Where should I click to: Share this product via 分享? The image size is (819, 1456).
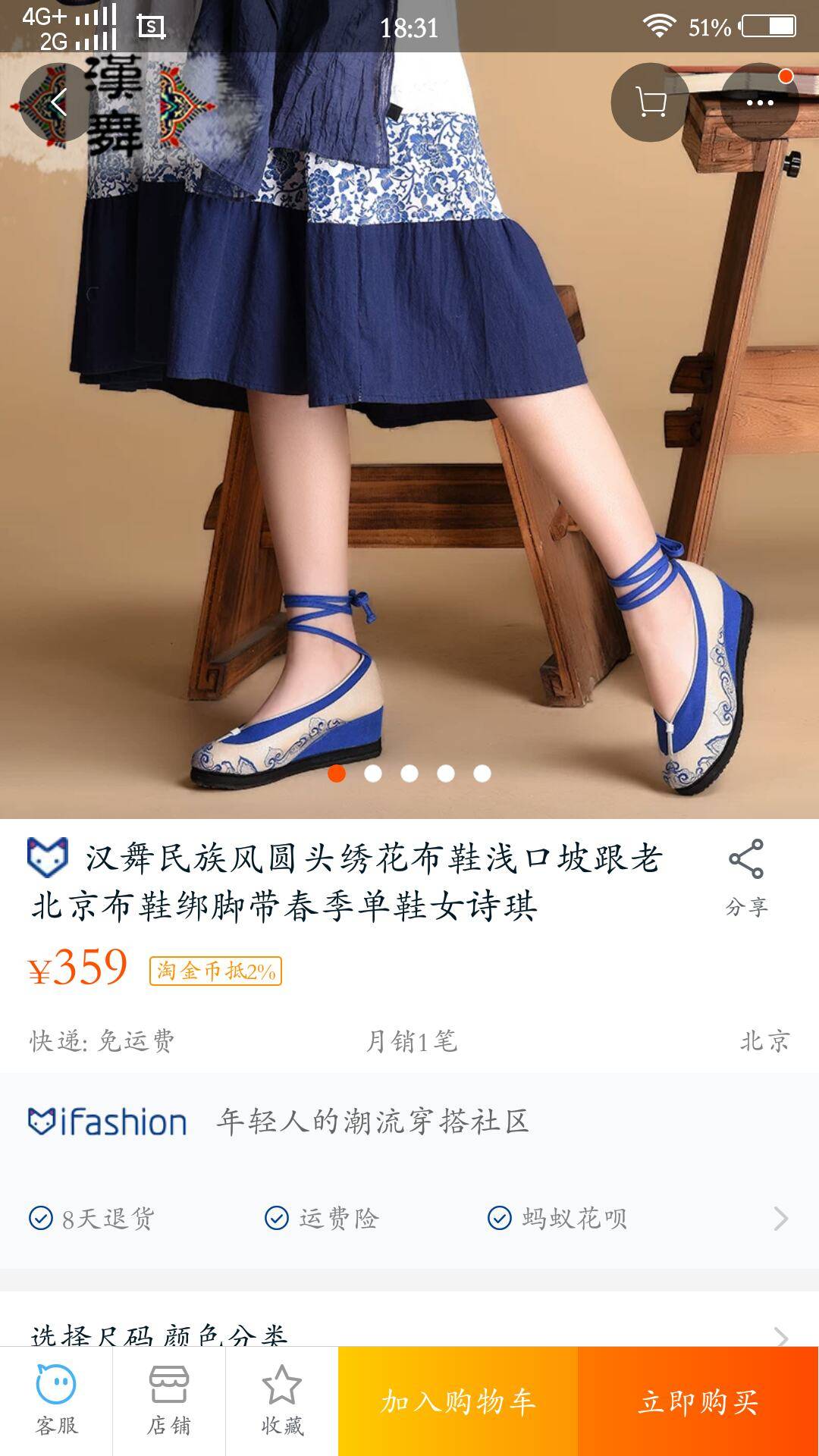746,877
